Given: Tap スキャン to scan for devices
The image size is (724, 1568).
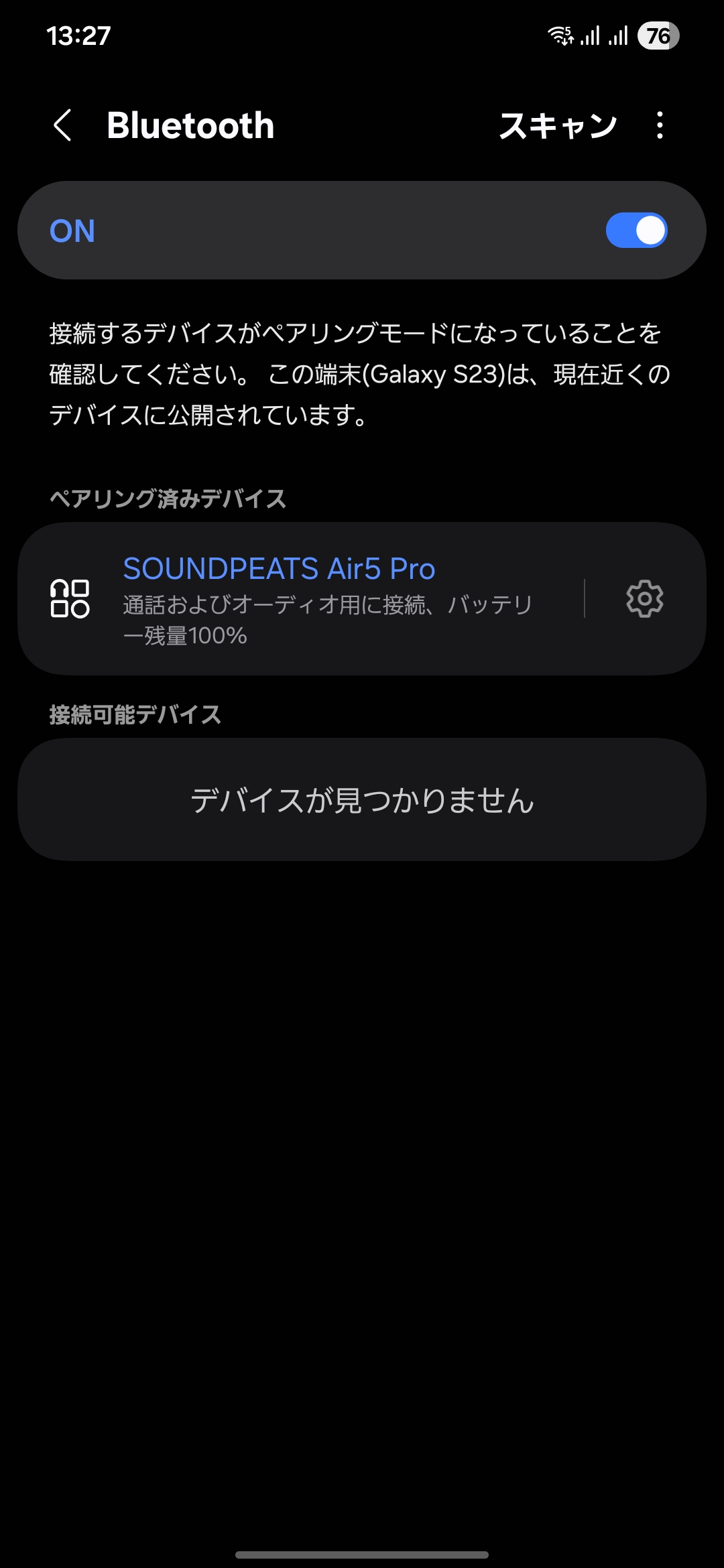Looking at the screenshot, I should (x=558, y=126).
